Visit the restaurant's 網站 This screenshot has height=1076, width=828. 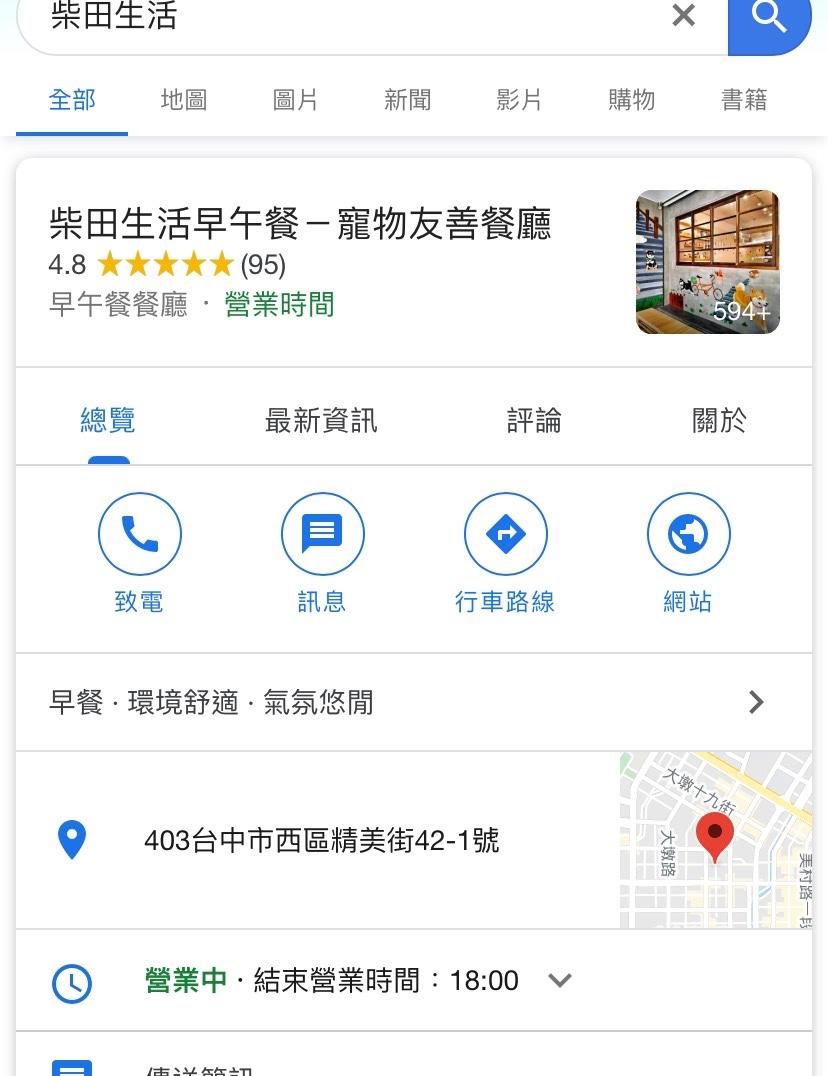pyautogui.click(x=688, y=552)
